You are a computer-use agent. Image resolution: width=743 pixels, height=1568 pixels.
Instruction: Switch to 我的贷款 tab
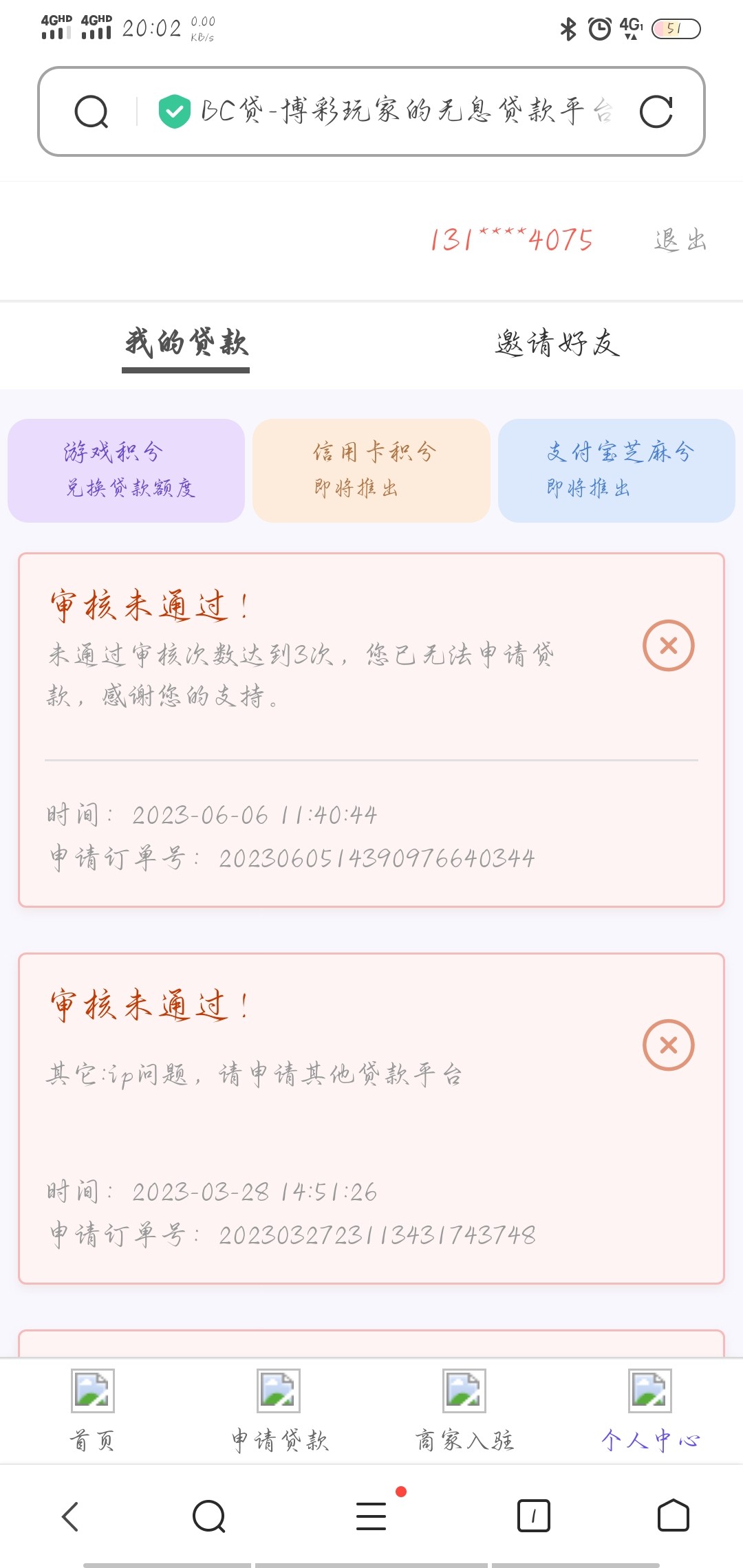(x=186, y=343)
